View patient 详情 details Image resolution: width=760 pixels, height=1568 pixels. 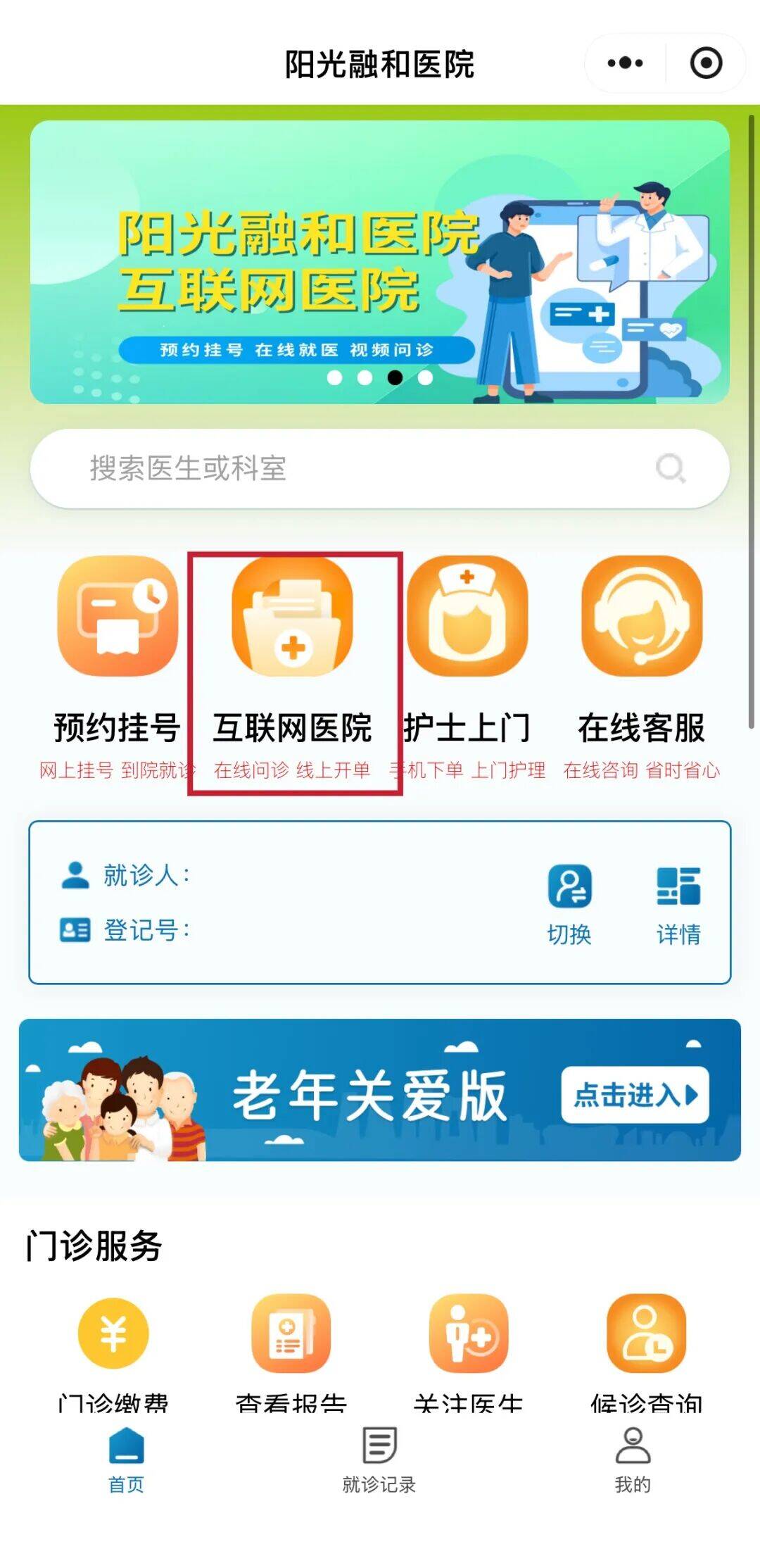pos(678,903)
